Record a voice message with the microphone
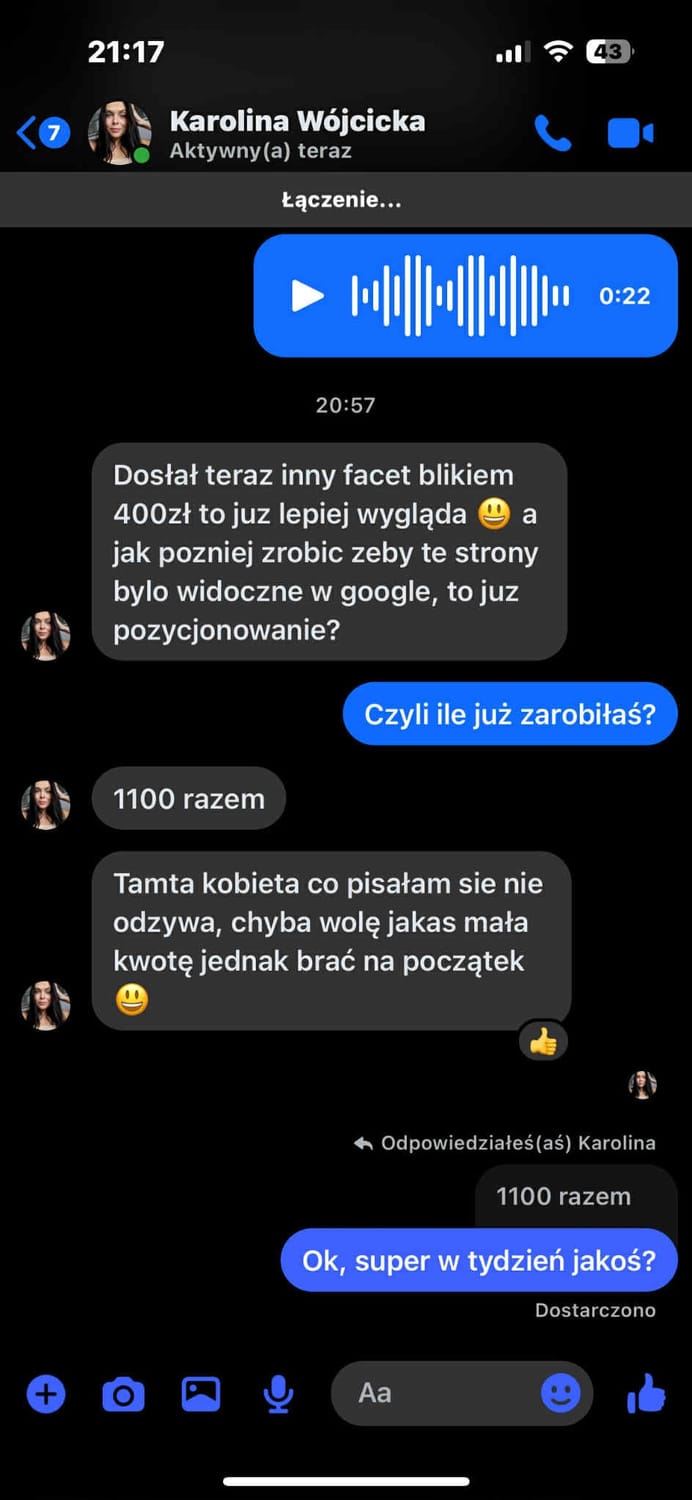Screen dimensions: 692x1500 278,1394
